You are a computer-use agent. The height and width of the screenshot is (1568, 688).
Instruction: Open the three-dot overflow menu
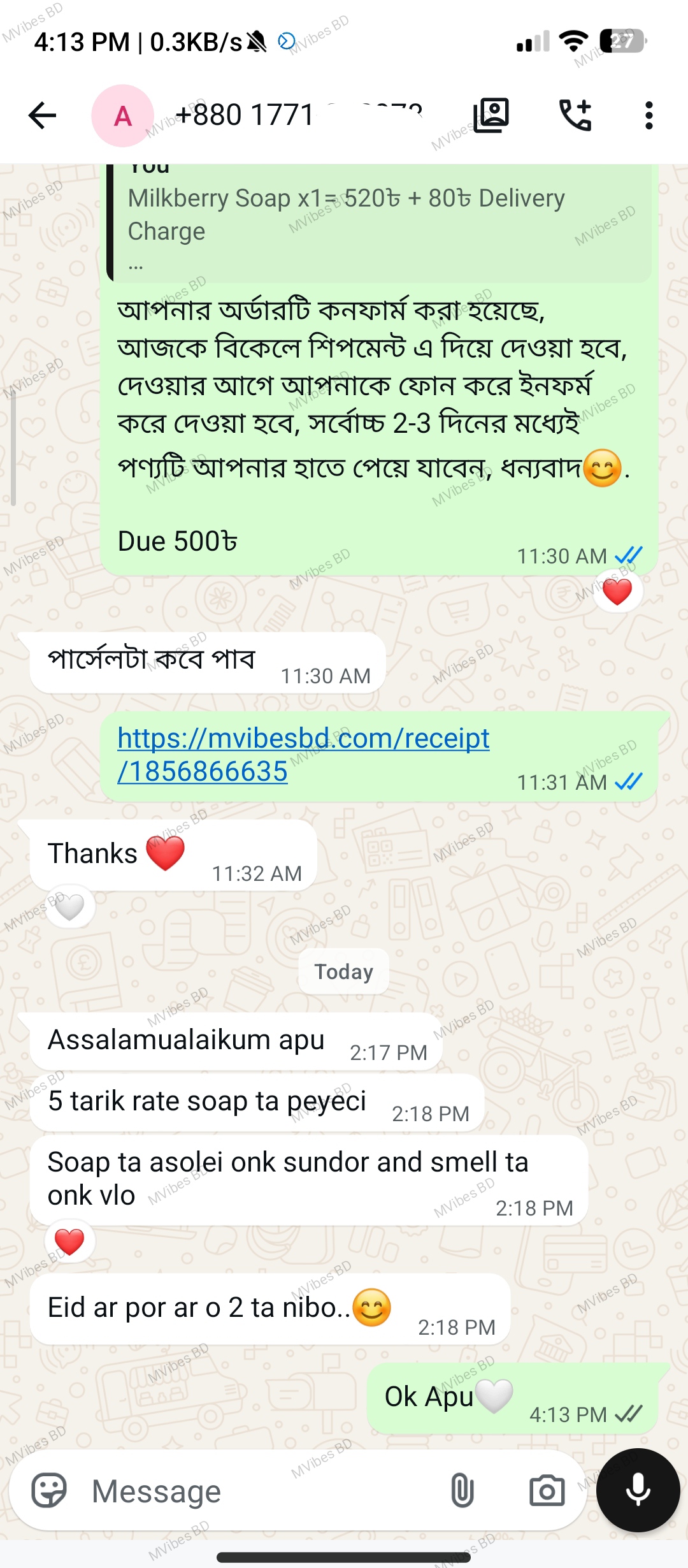coord(649,115)
